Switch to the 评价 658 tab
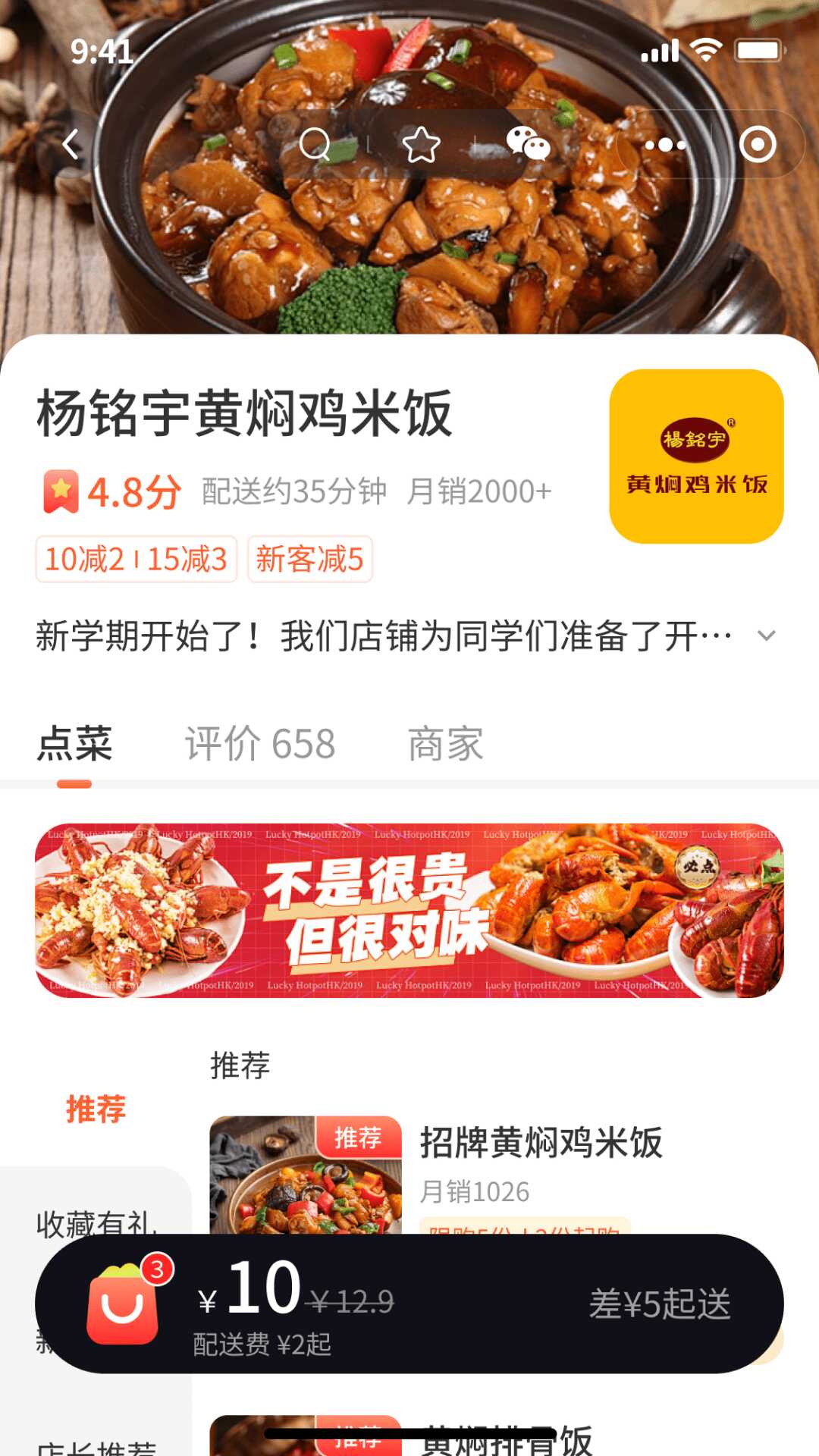This screenshot has width=819, height=1456. 260,744
